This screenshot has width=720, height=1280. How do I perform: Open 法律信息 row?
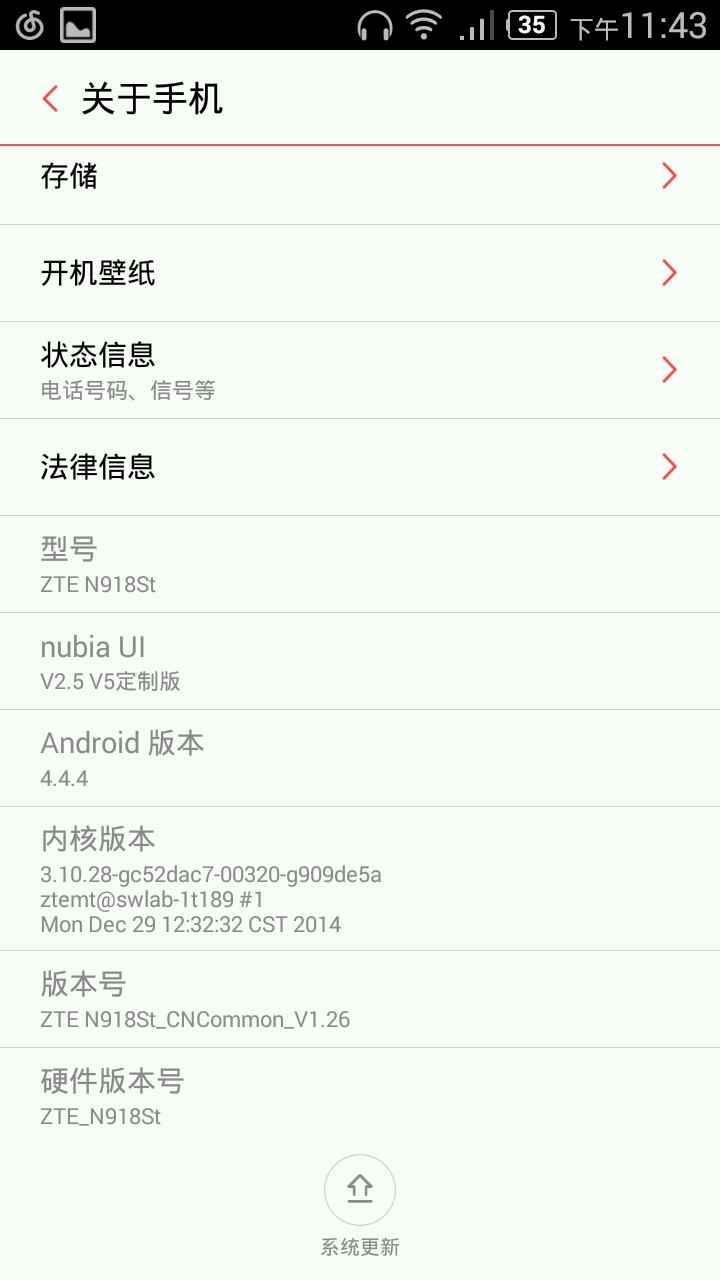(360, 467)
